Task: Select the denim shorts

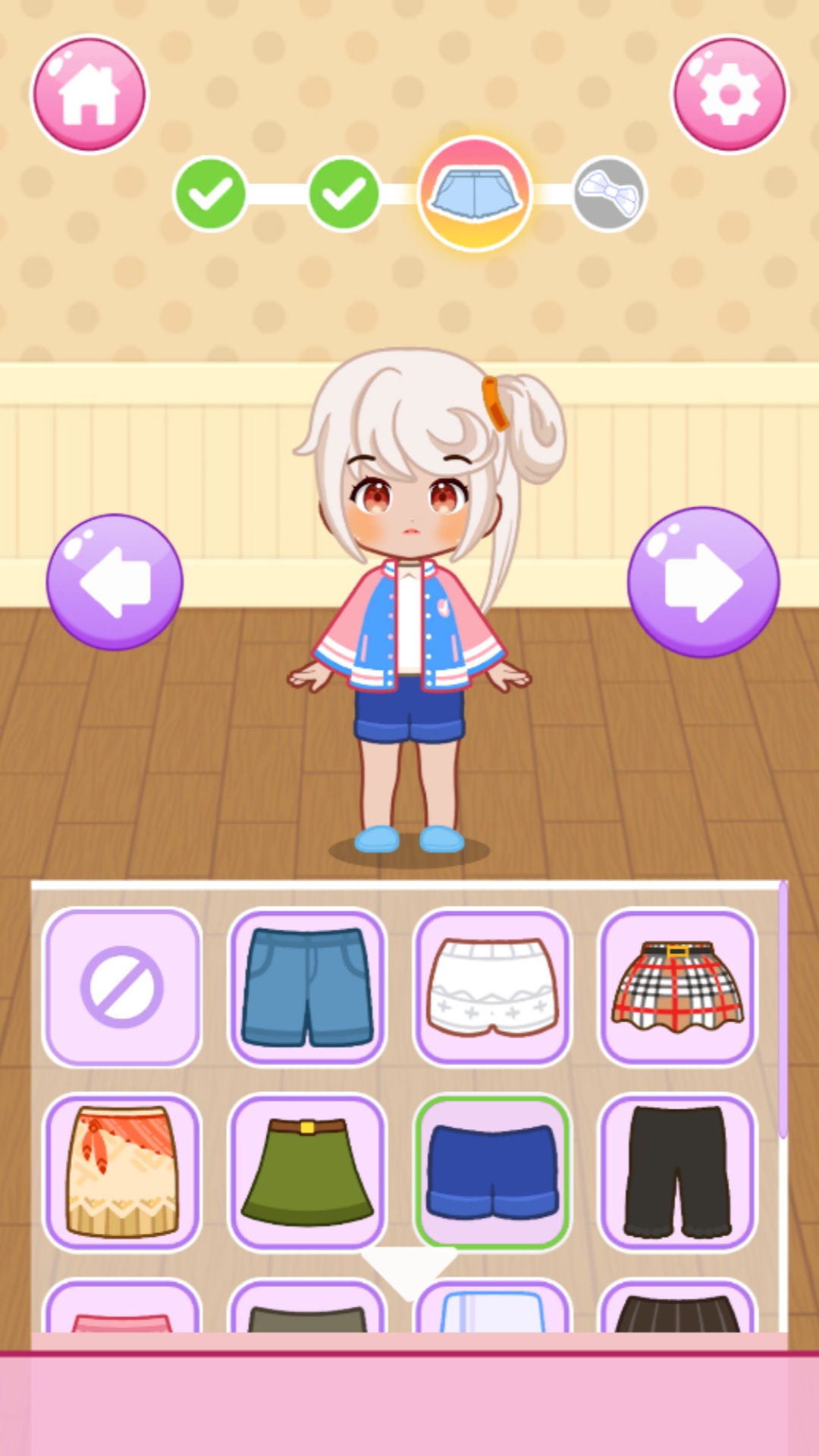Action: click(308, 986)
